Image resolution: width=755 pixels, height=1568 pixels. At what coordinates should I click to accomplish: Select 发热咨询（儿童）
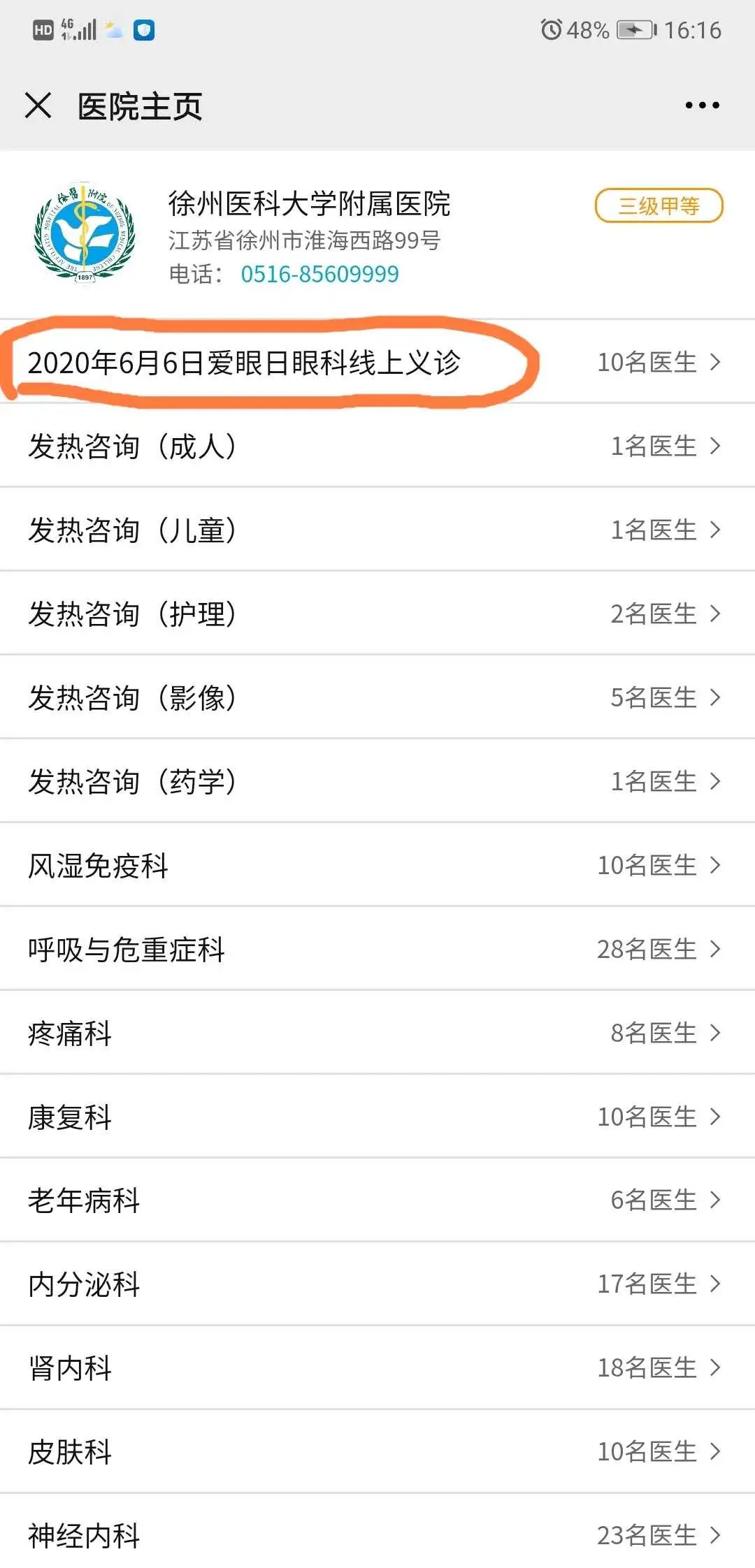(377, 530)
